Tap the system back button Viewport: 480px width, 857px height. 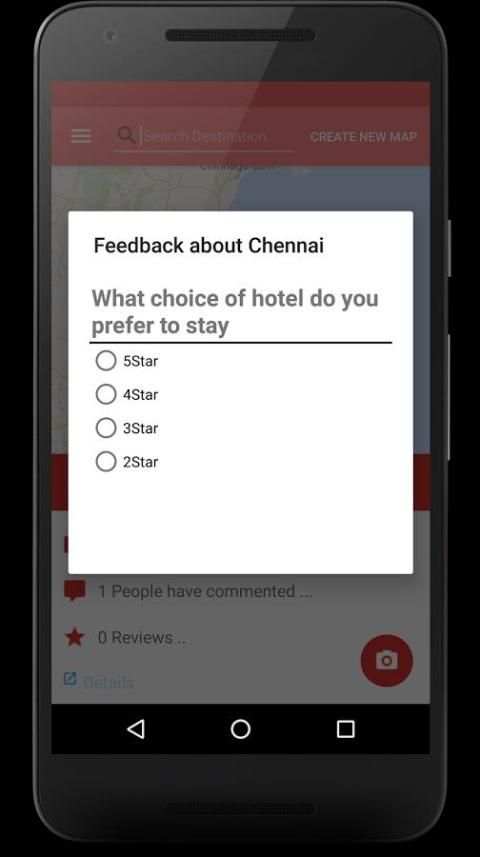(136, 729)
